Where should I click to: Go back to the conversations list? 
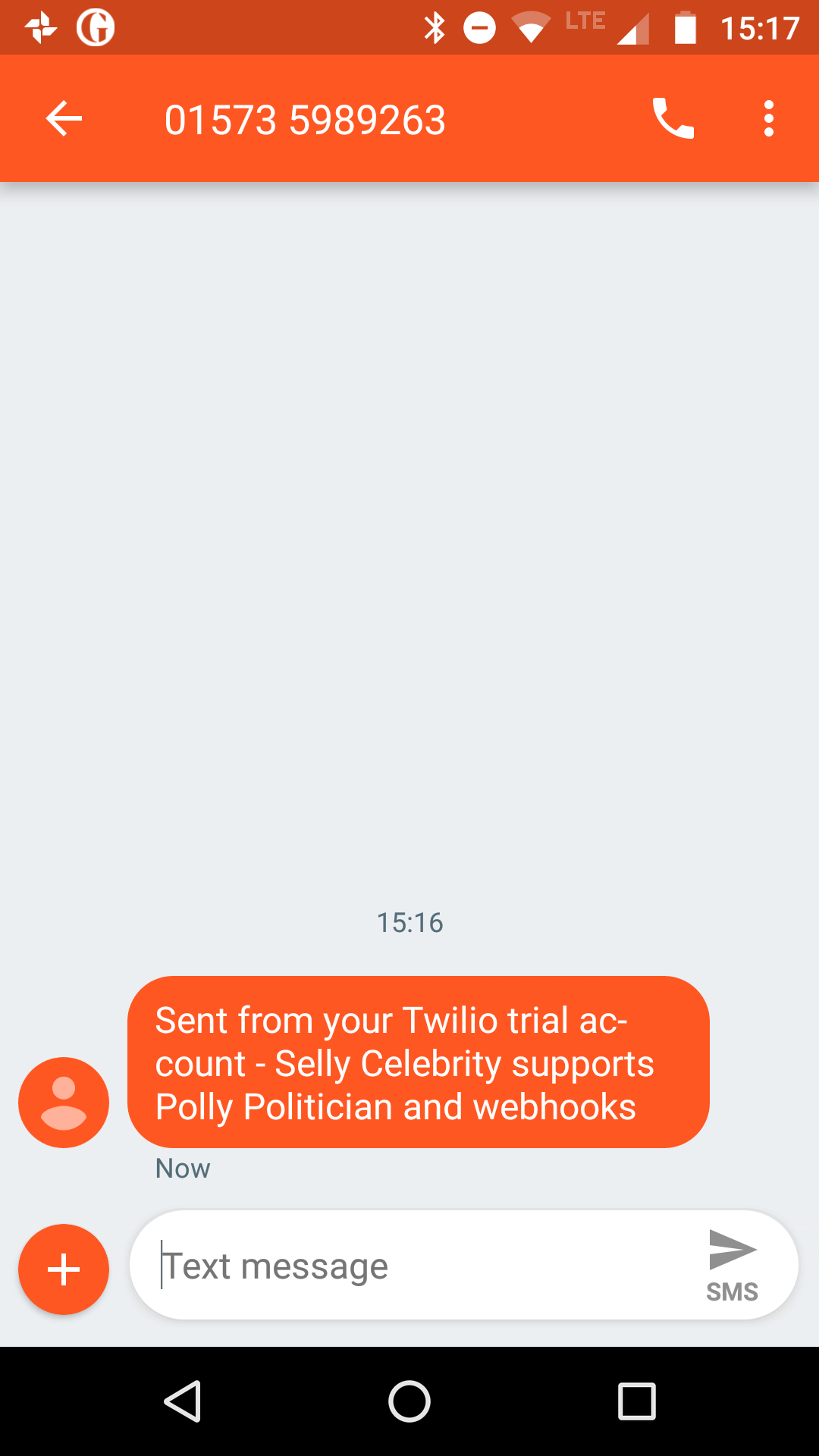[x=64, y=119]
